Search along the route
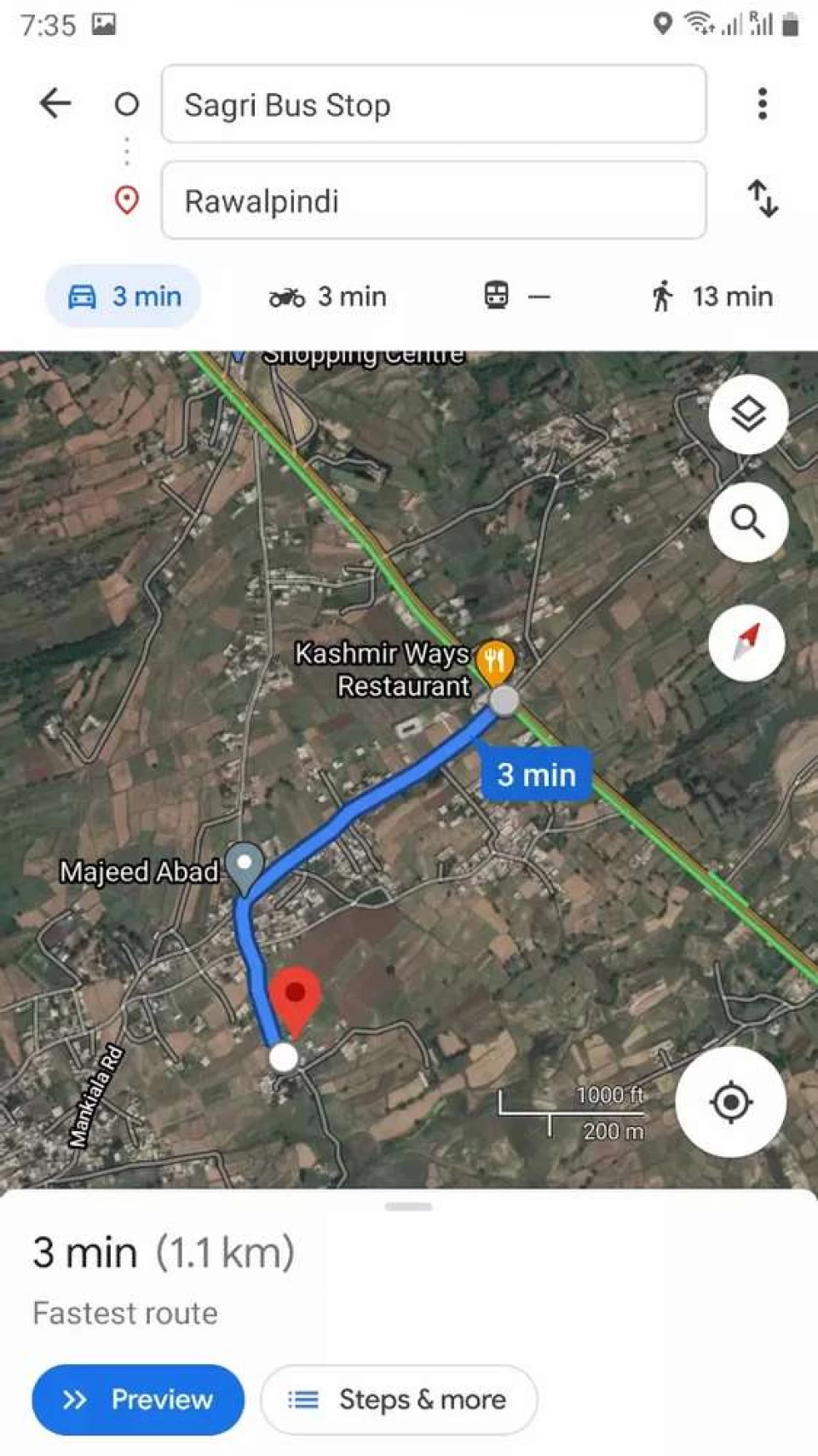 tap(748, 522)
